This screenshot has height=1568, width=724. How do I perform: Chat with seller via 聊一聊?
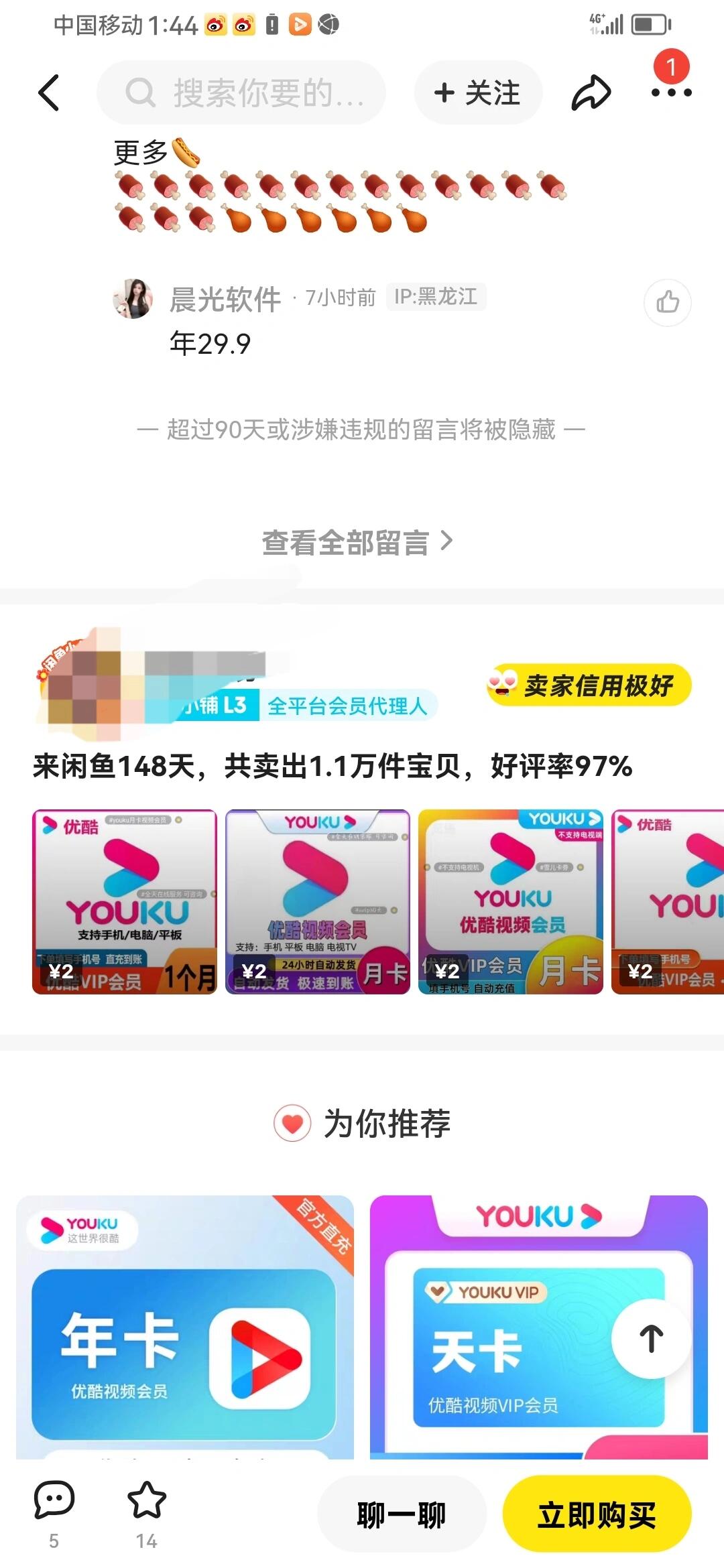pyautogui.click(x=402, y=1515)
